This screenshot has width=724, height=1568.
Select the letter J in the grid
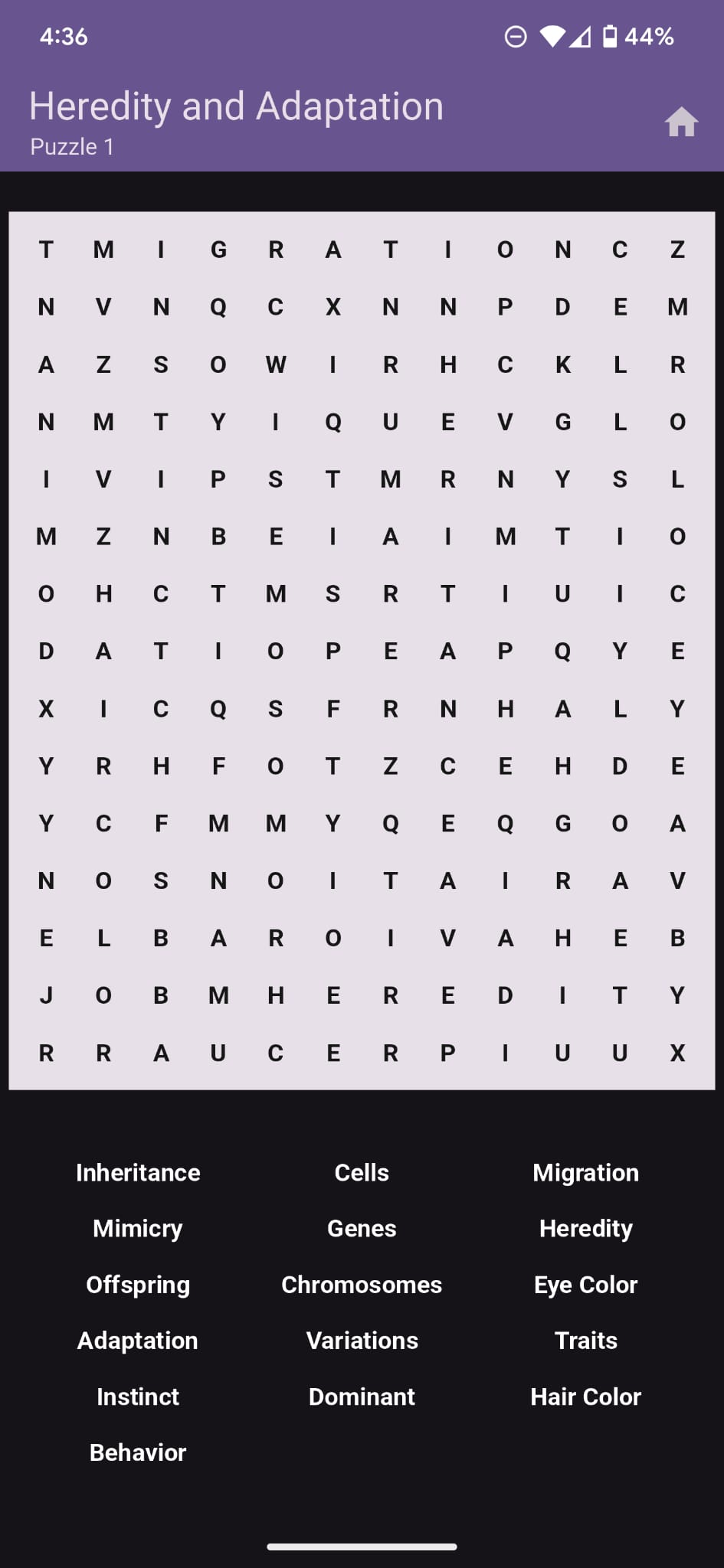pyautogui.click(x=46, y=995)
